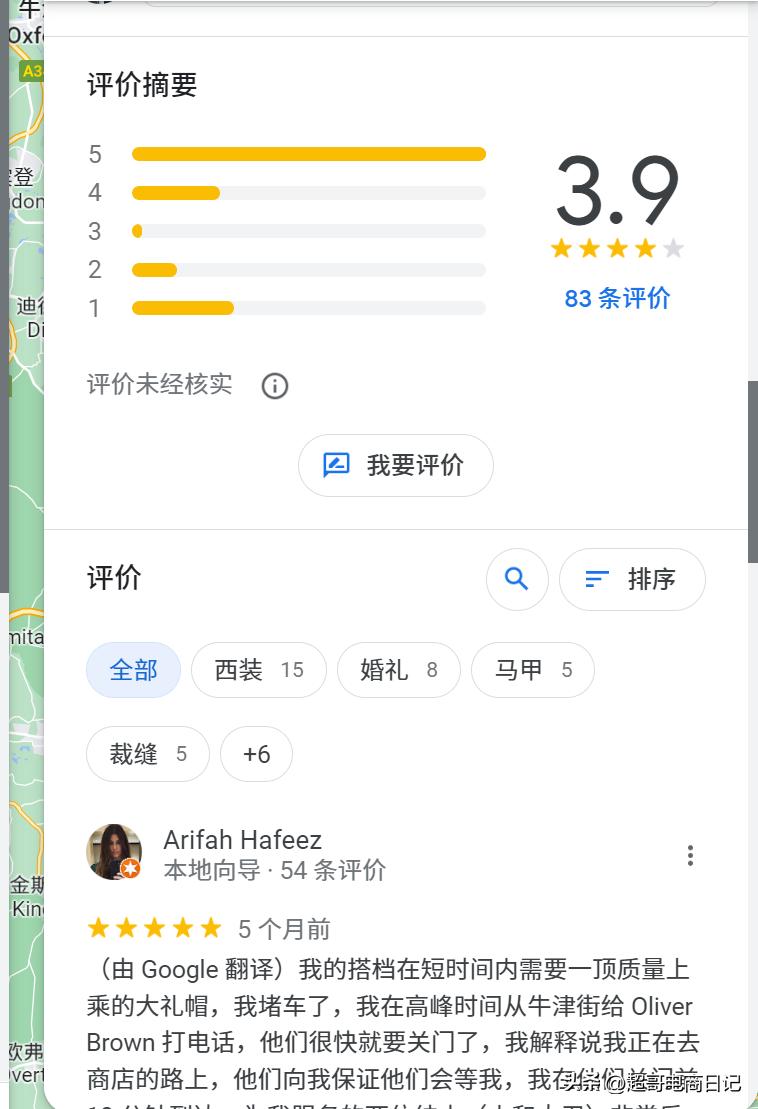Click the info icon next to 评价未经核实
This screenshot has width=758, height=1109.
click(275, 386)
